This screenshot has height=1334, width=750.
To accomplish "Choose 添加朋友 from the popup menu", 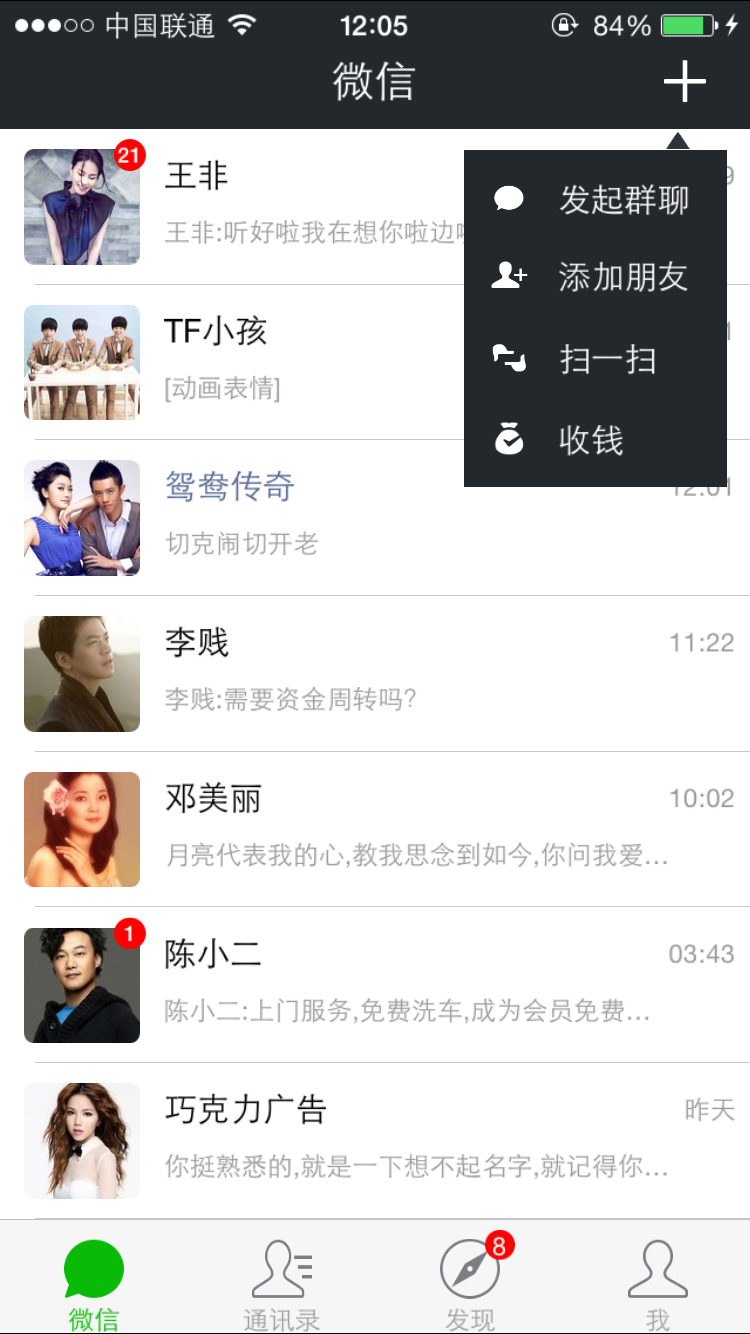I will coord(596,277).
